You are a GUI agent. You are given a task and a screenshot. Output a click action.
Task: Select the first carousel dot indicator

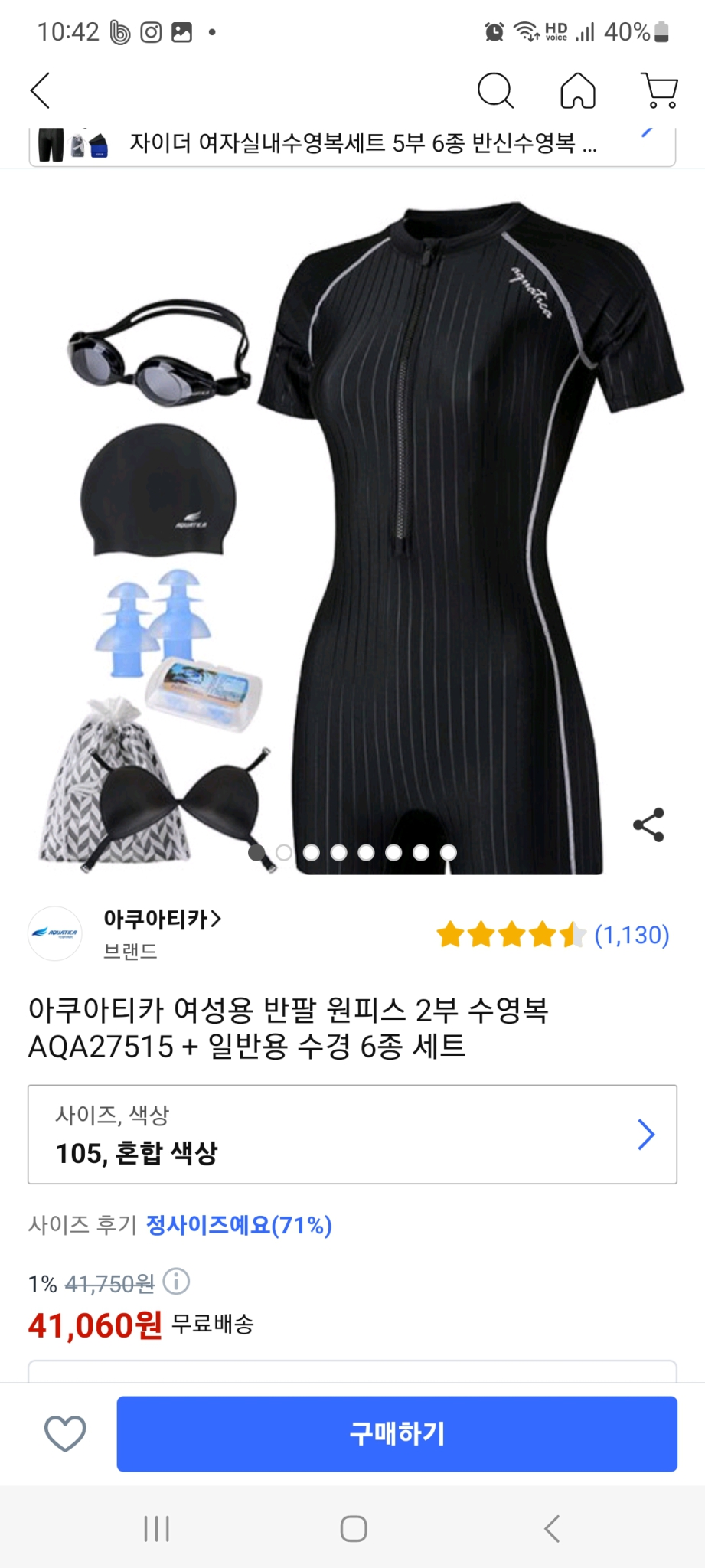pyautogui.click(x=257, y=851)
